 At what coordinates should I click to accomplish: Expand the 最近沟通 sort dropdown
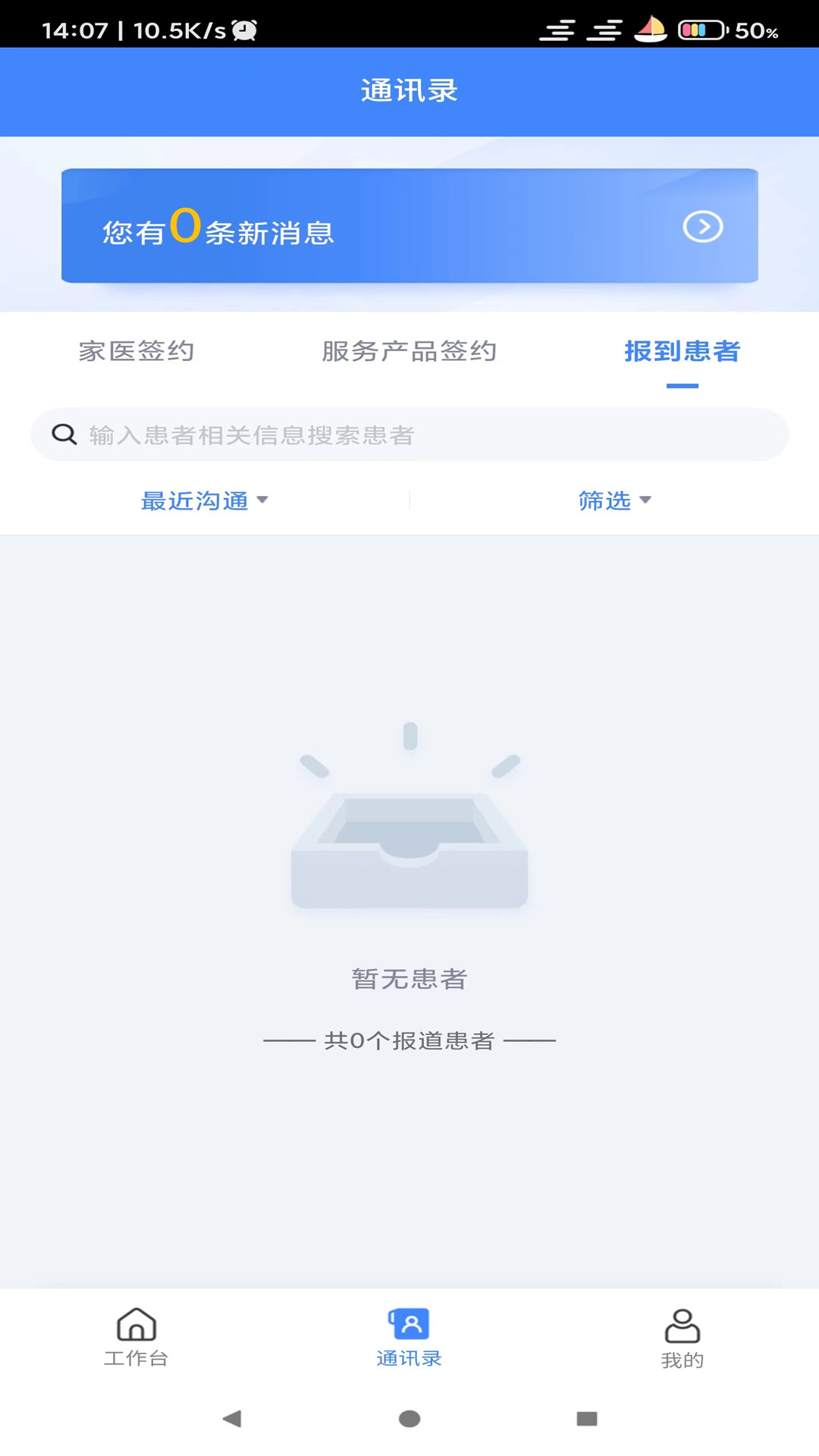pos(194,500)
